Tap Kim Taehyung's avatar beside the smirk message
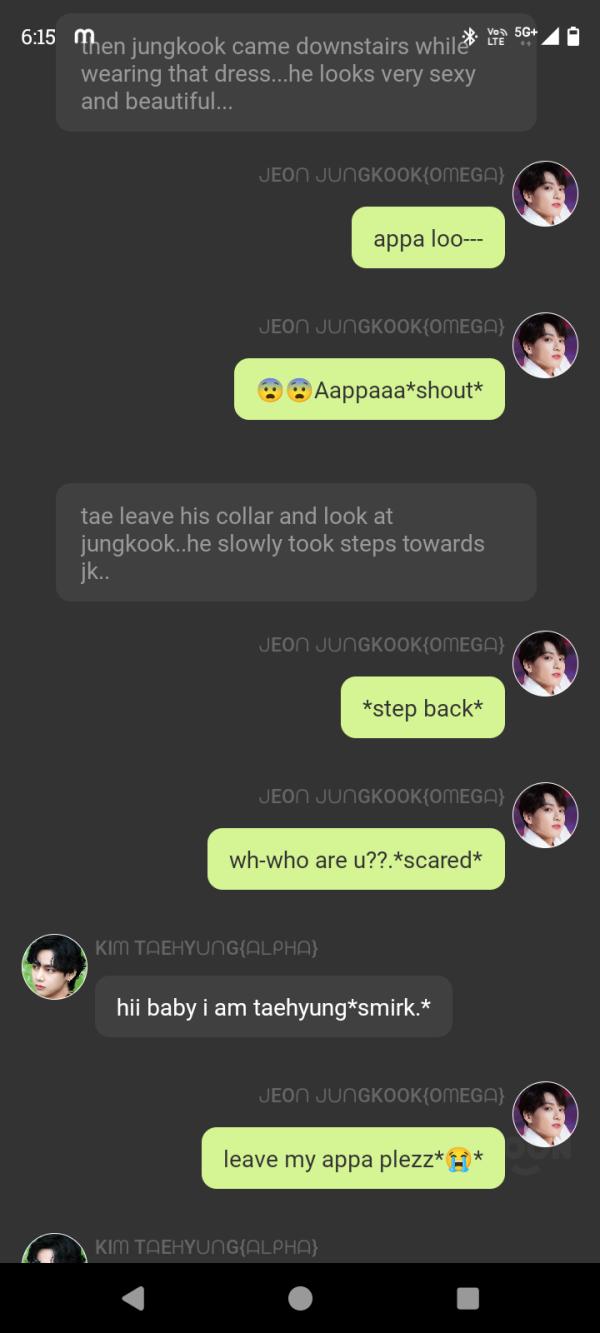The width and height of the screenshot is (600, 1333). tap(54, 967)
